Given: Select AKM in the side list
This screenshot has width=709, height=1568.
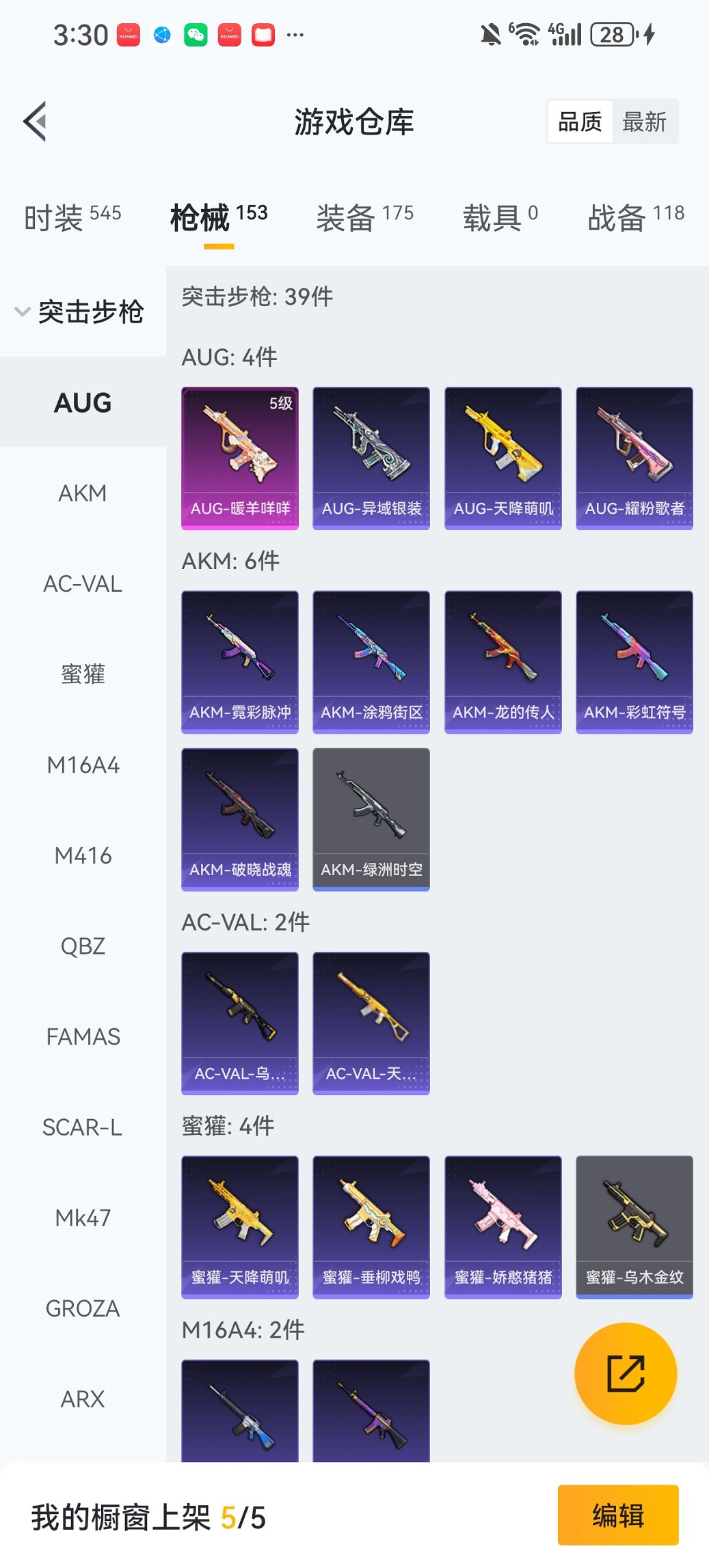Looking at the screenshot, I should [x=83, y=493].
